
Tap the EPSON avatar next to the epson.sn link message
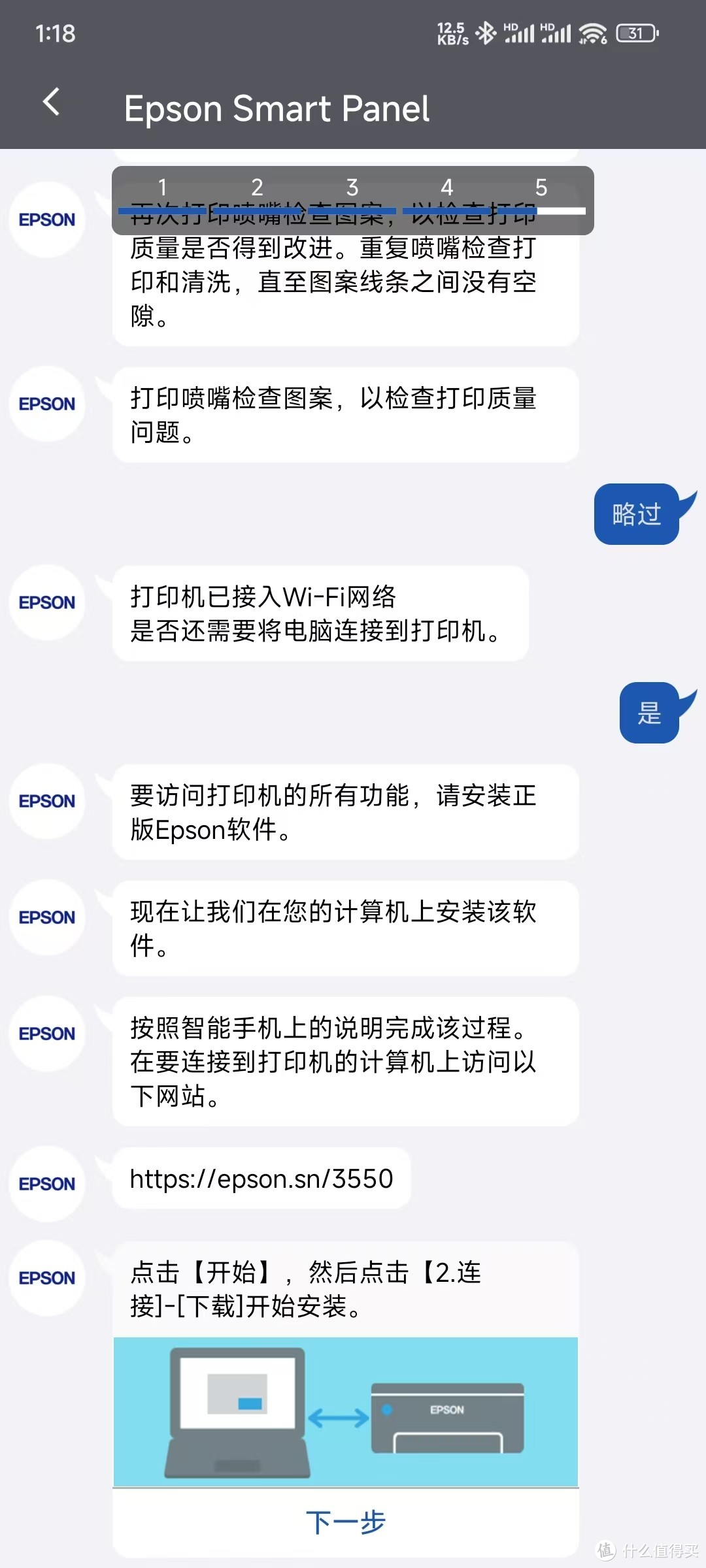46,1184
